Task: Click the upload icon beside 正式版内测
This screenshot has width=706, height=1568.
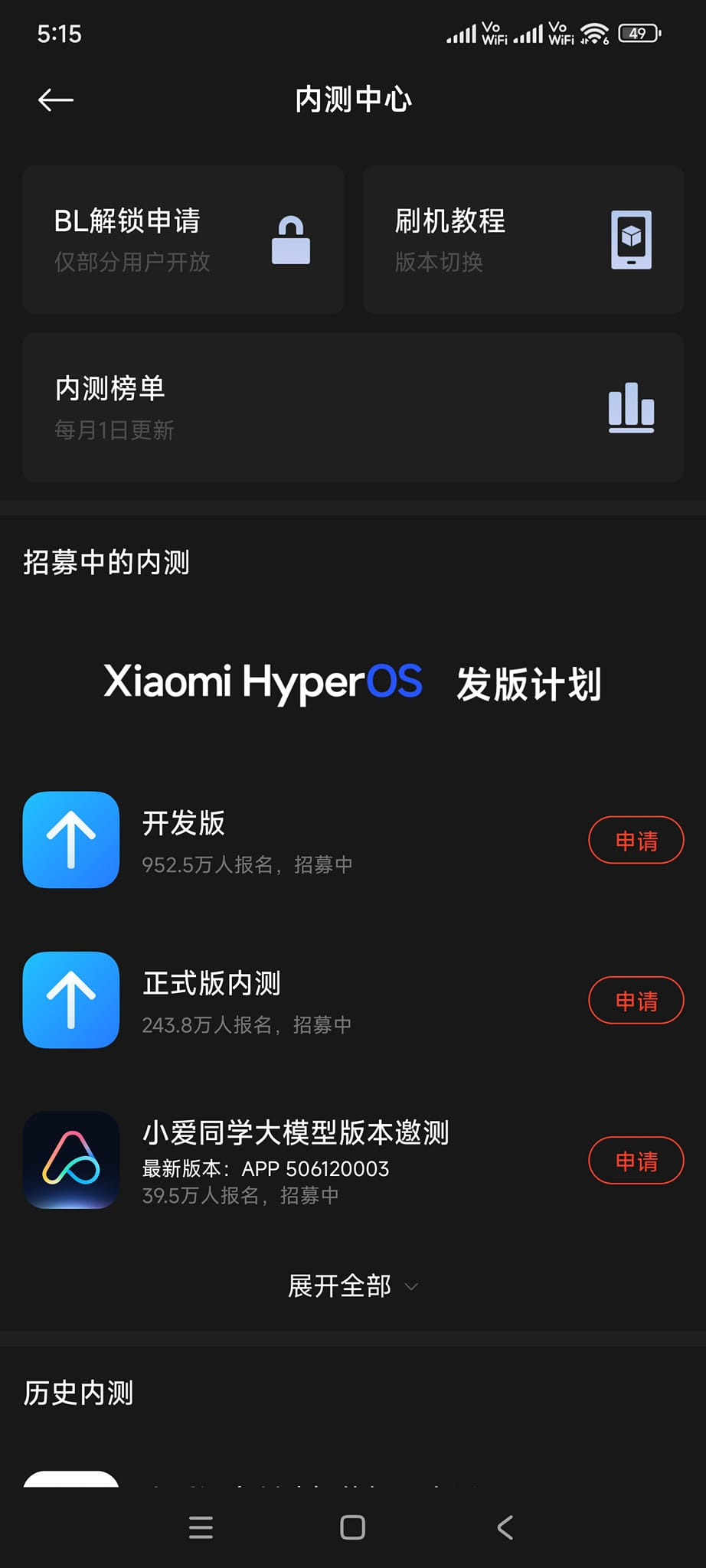Action: pos(70,1000)
